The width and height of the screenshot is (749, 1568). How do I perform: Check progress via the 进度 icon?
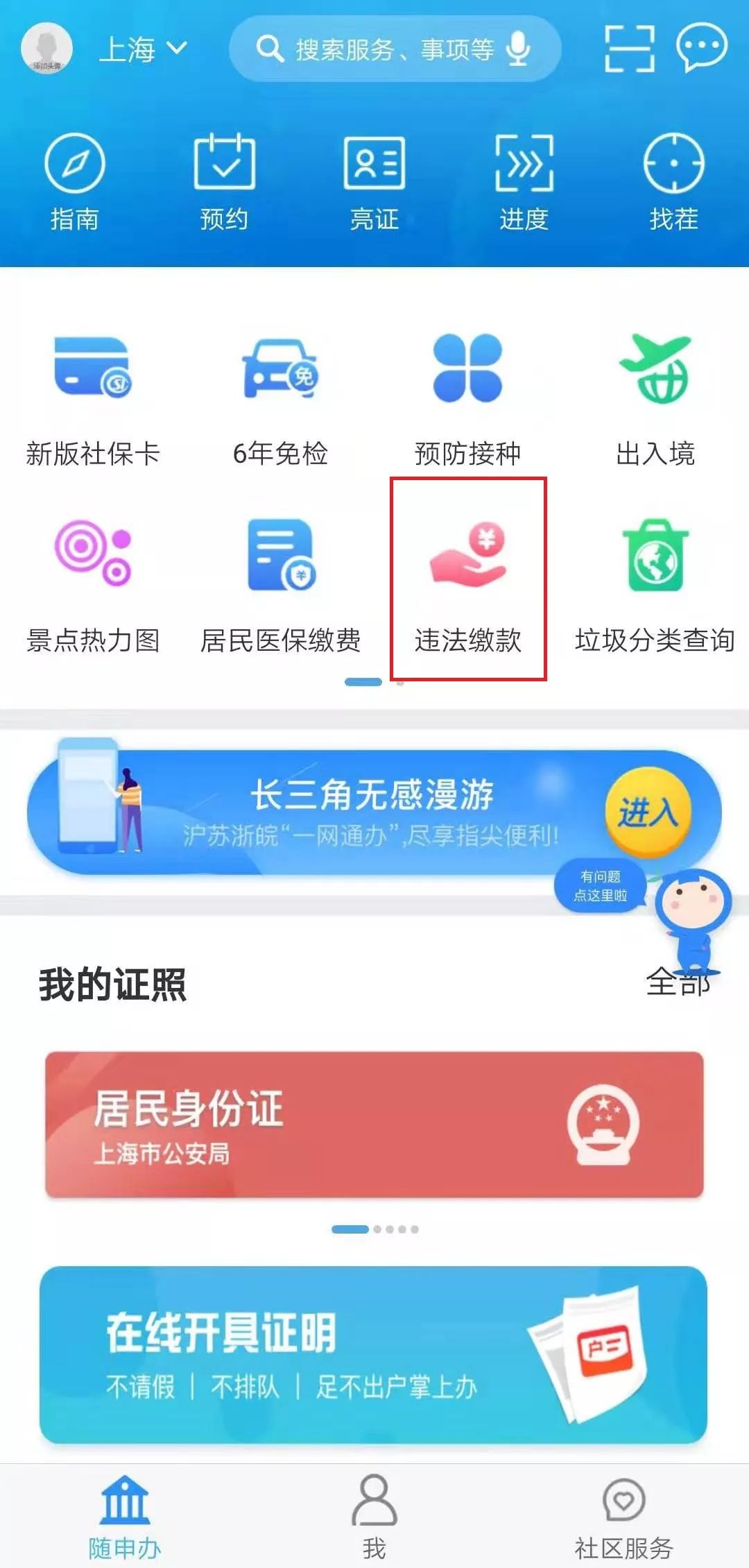point(524,177)
